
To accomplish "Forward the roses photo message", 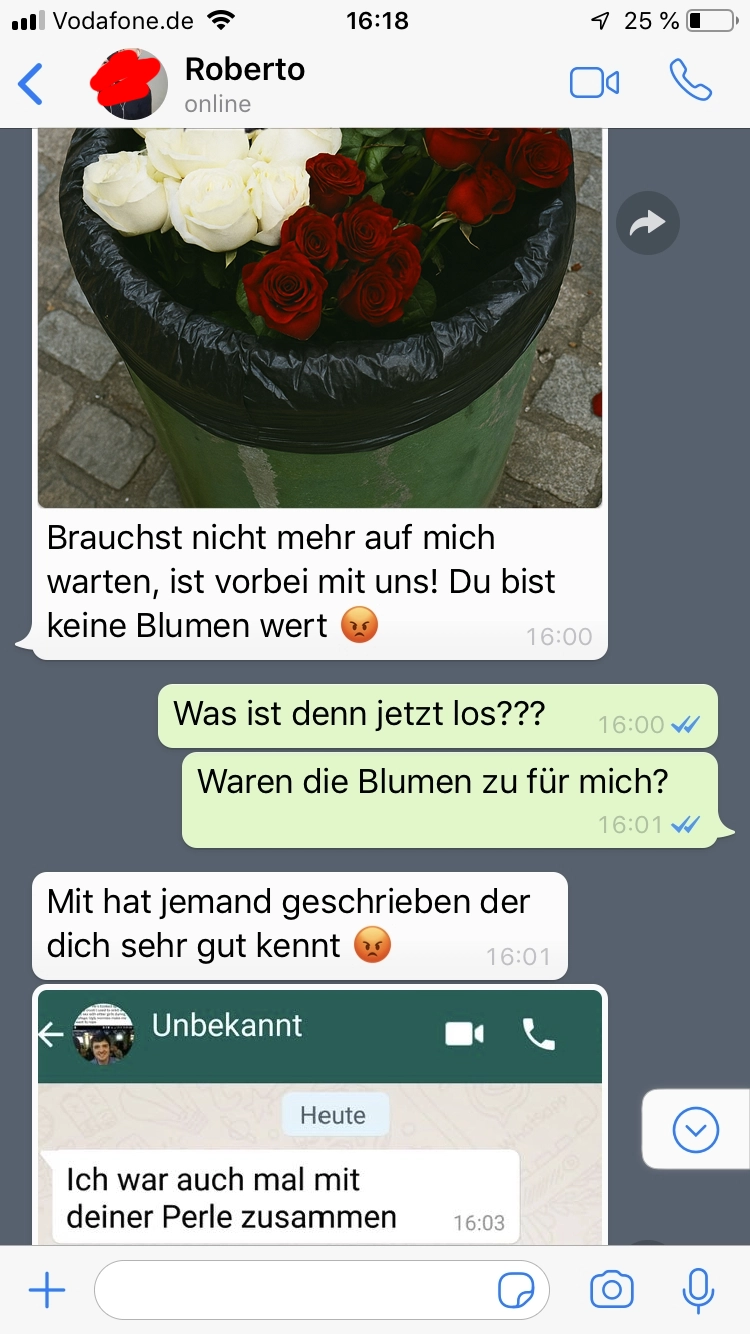I will coord(648,224).
